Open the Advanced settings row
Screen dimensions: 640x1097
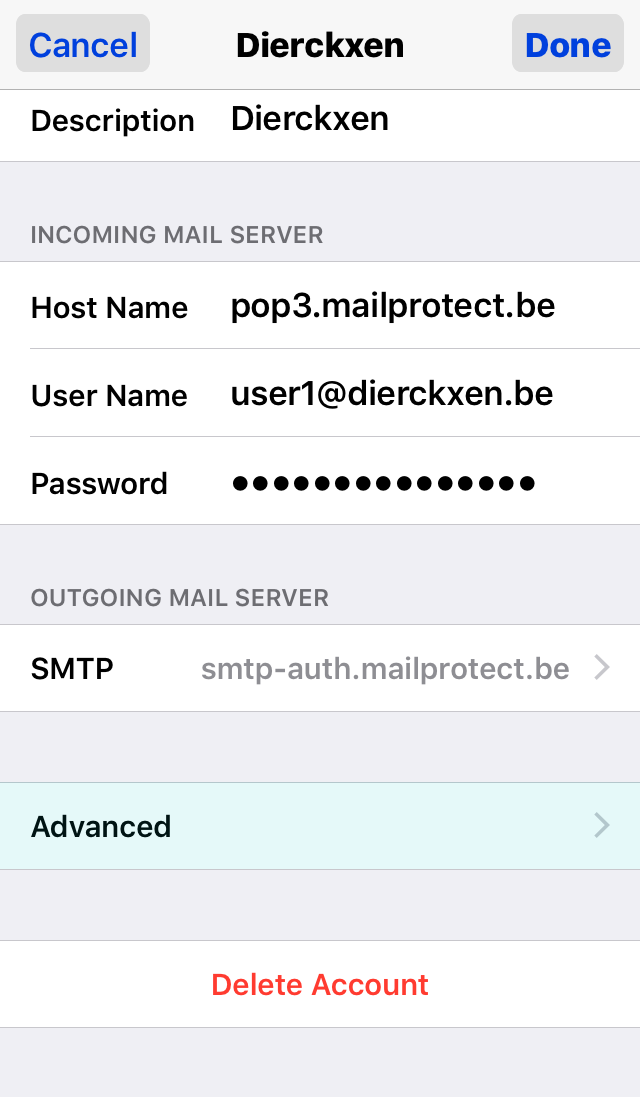click(320, 826)
